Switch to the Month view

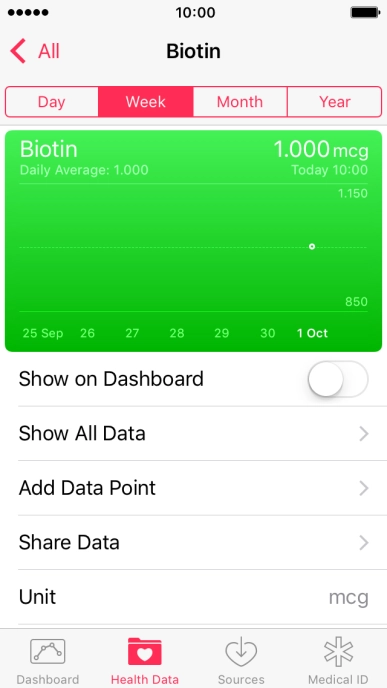coord(240,102)
